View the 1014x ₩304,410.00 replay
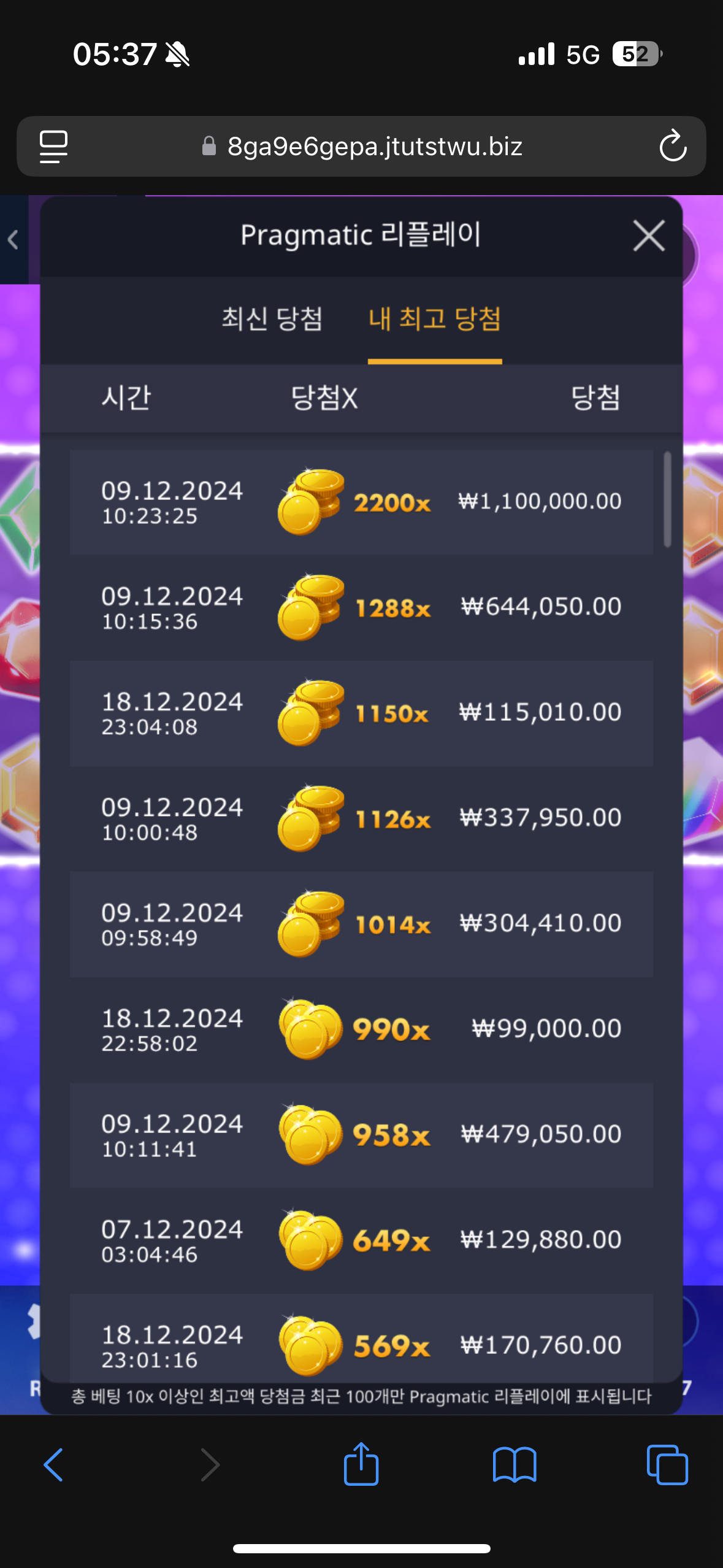 pyautogui.click(x=361, y=924)
